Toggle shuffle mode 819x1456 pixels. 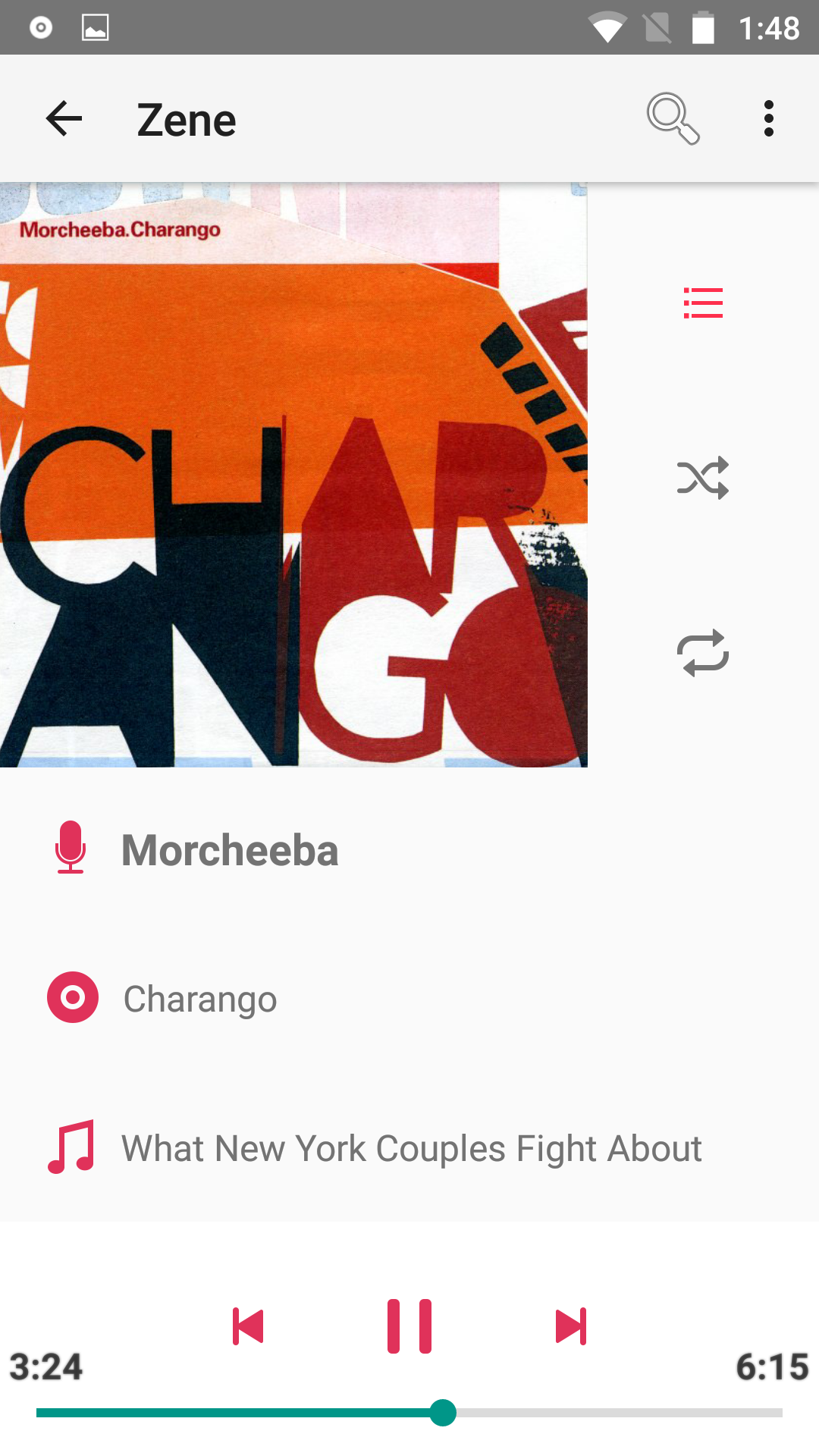(x=703, y=478)
